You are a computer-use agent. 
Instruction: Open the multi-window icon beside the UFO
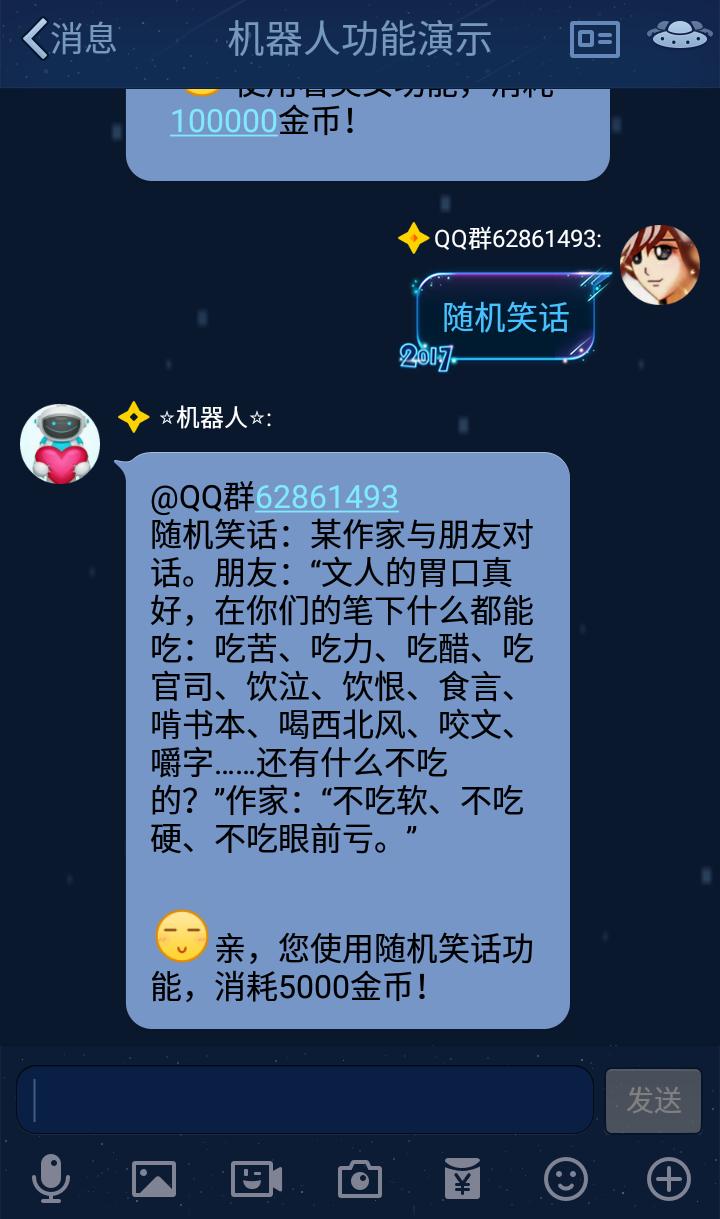[x=594, y=38]
